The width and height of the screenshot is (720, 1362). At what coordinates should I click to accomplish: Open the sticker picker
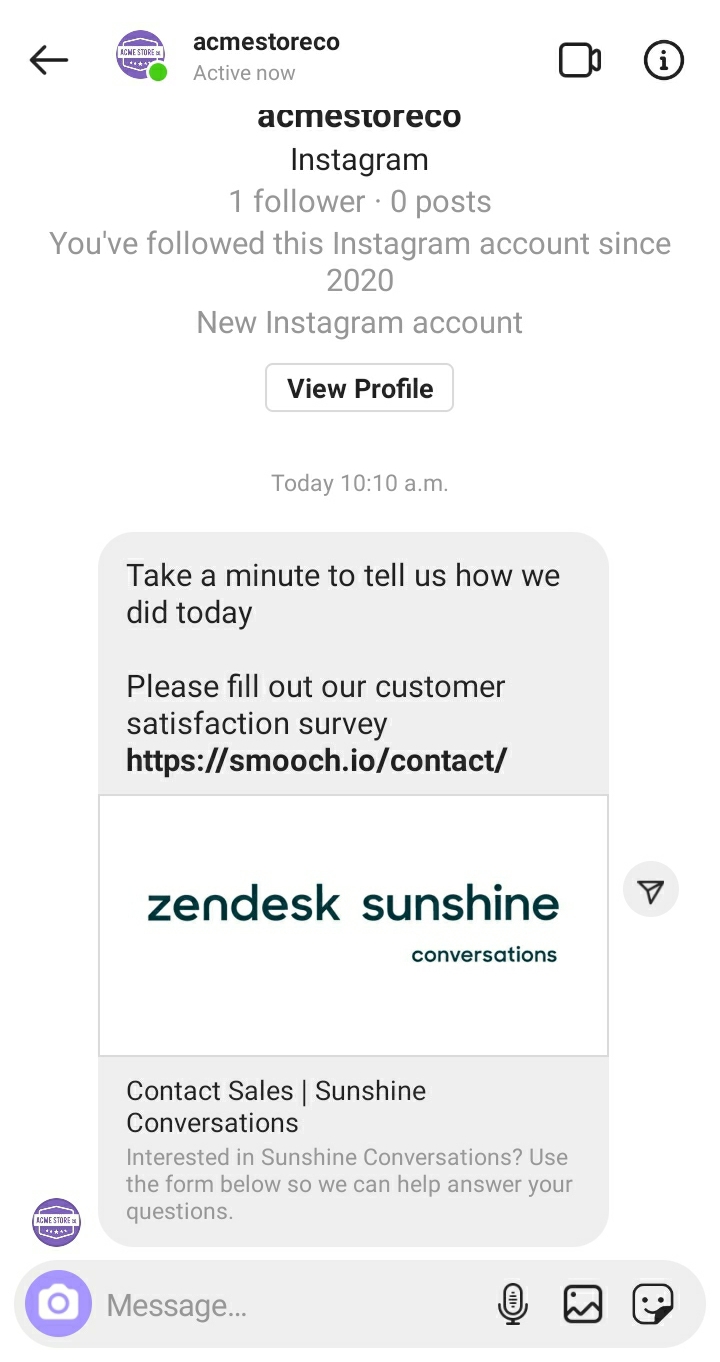(x=653, y=1304)
